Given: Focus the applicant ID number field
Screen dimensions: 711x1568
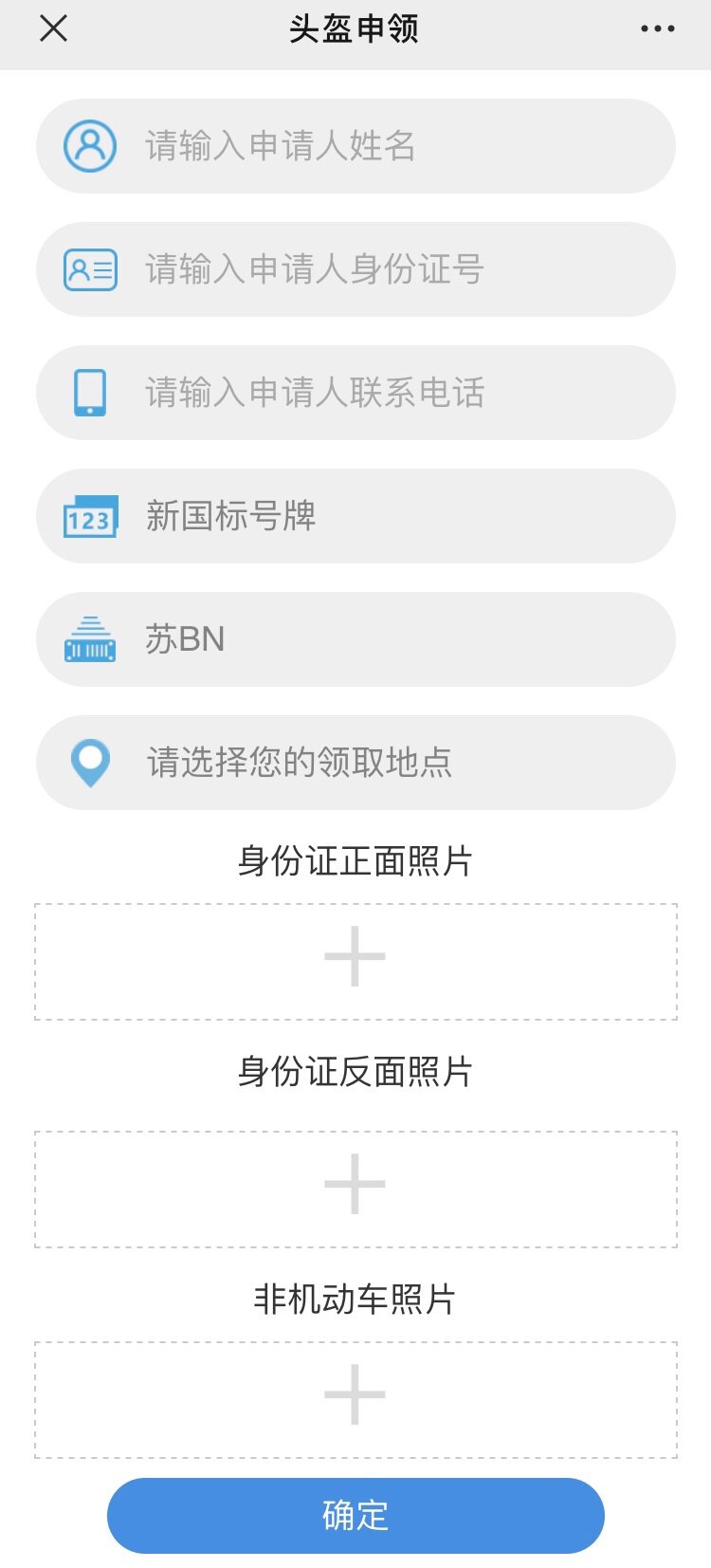Looking at the screenshot, I should (355, 269).
